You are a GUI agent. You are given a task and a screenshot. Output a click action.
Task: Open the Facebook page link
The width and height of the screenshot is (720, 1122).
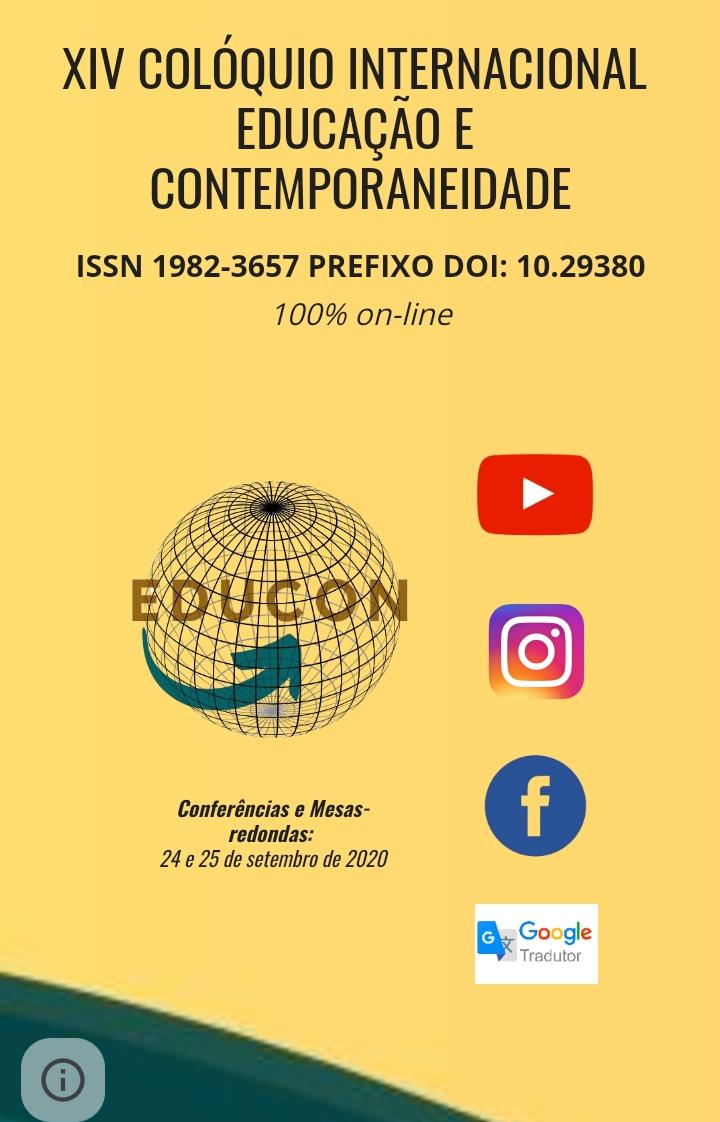click(535, 806)
